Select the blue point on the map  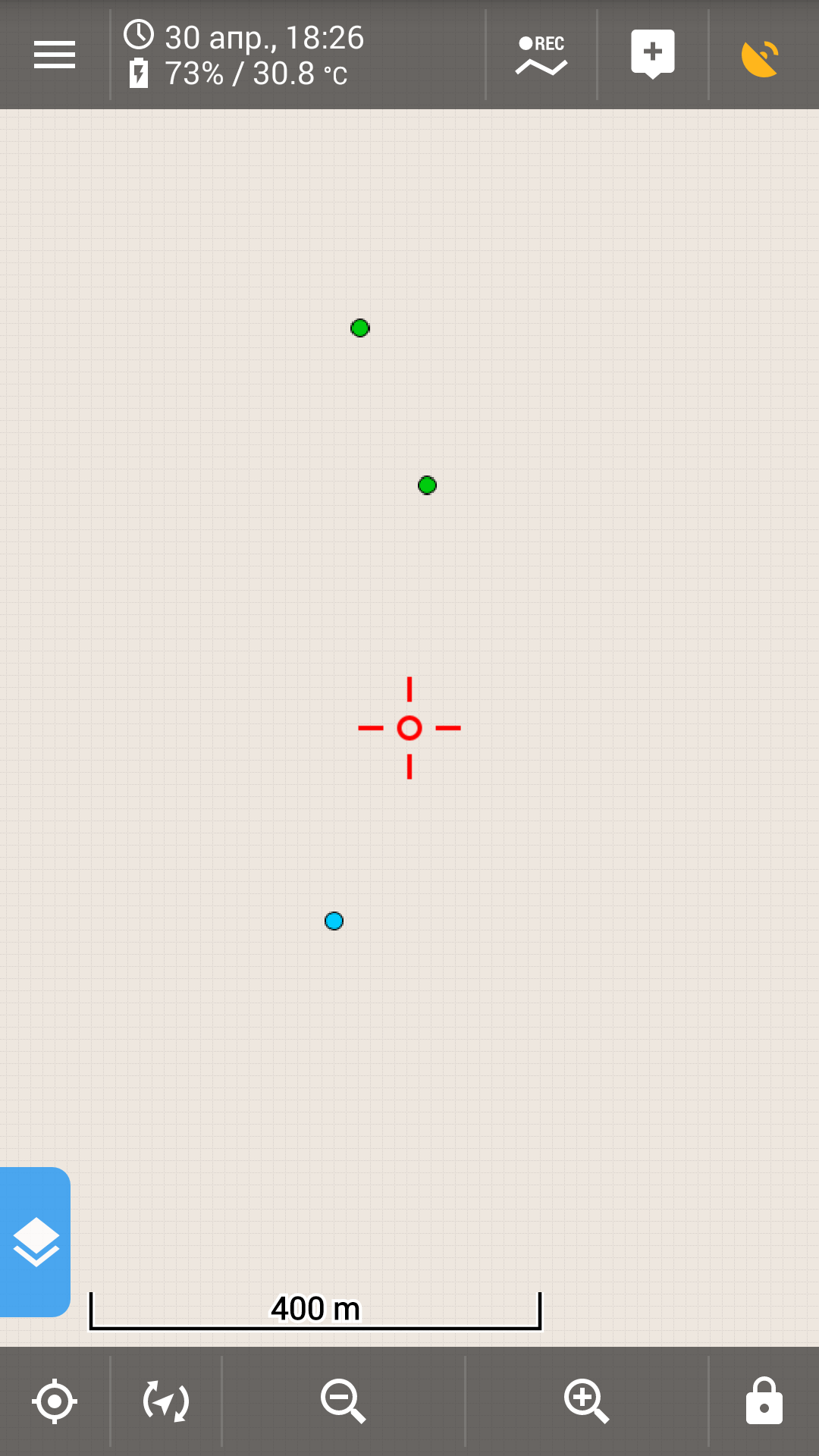coord(334,921)
